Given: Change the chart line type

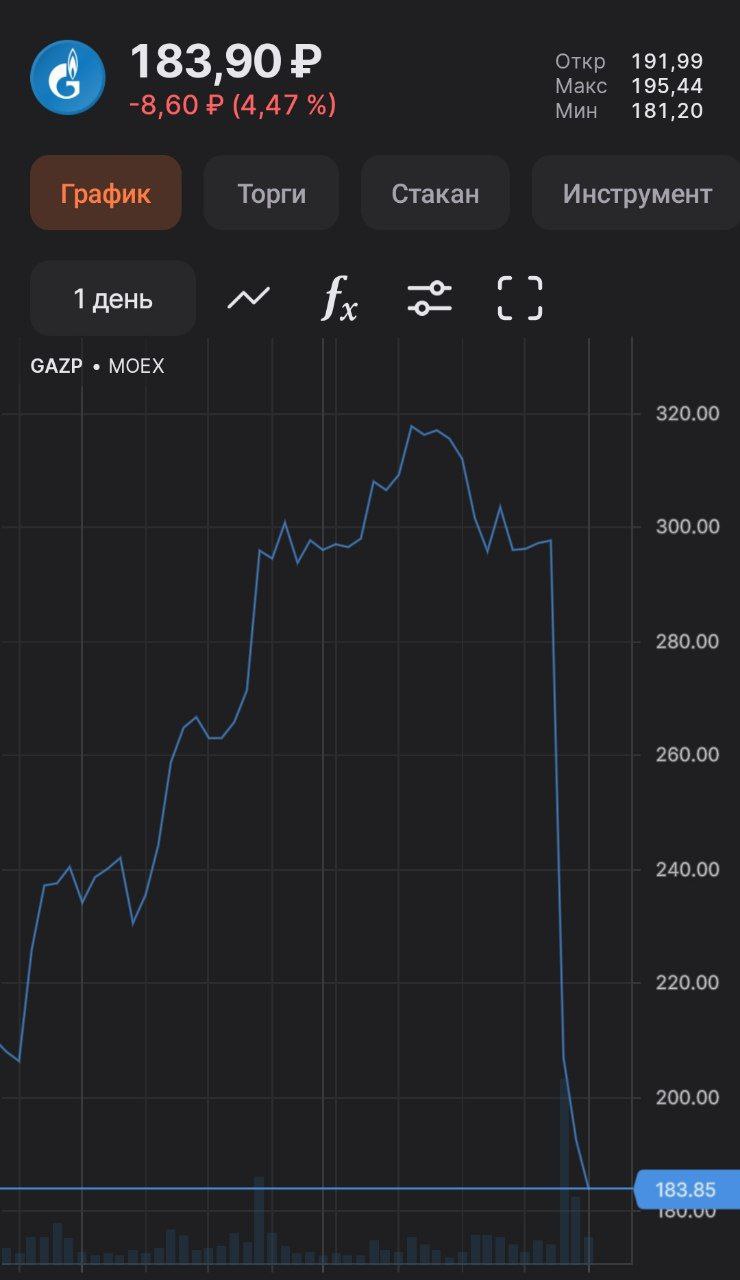Looking at the screenshot, I should pyautogui.click(x=249, y=298).
